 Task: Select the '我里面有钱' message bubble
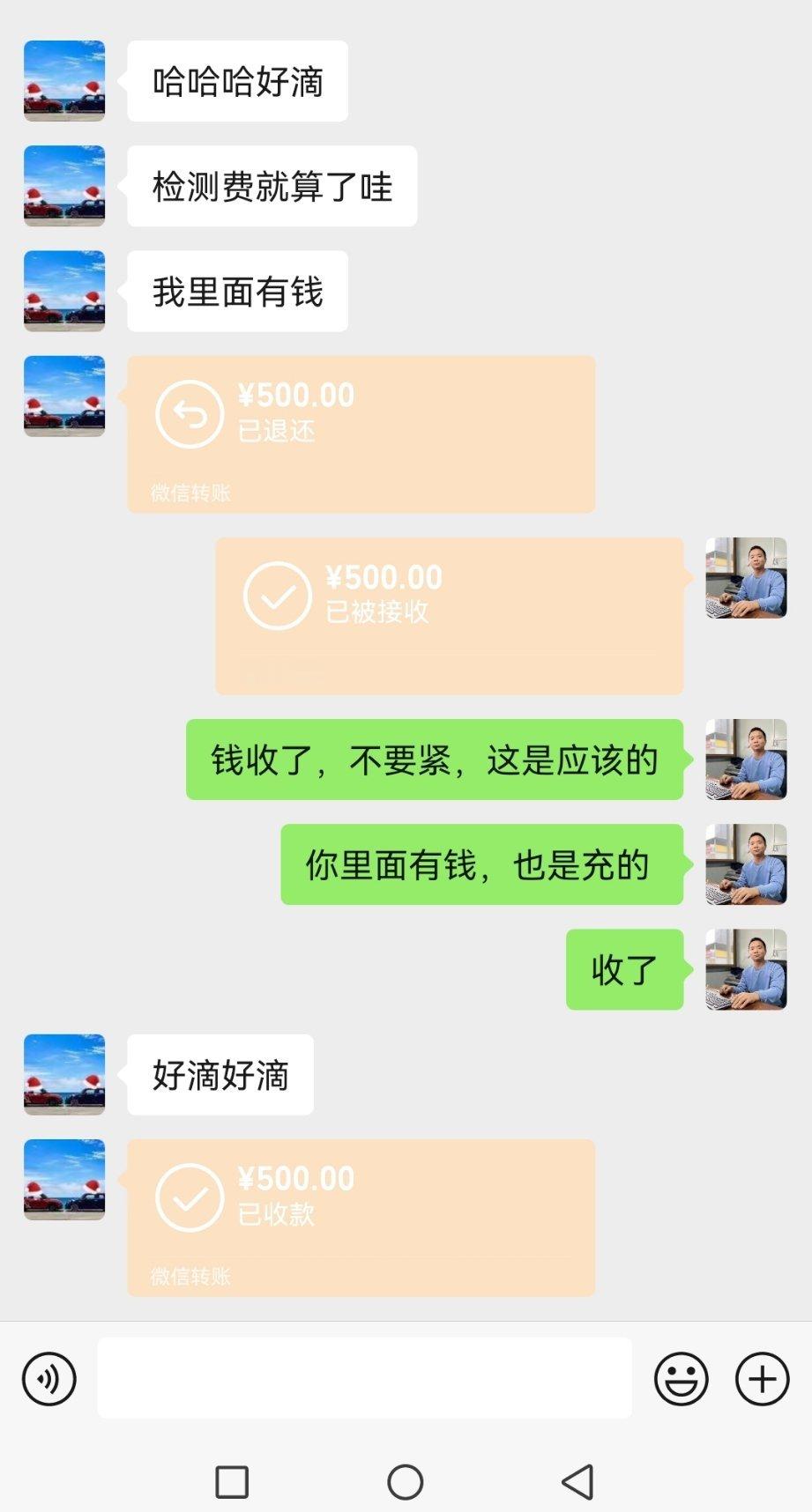tap(236, 291)
